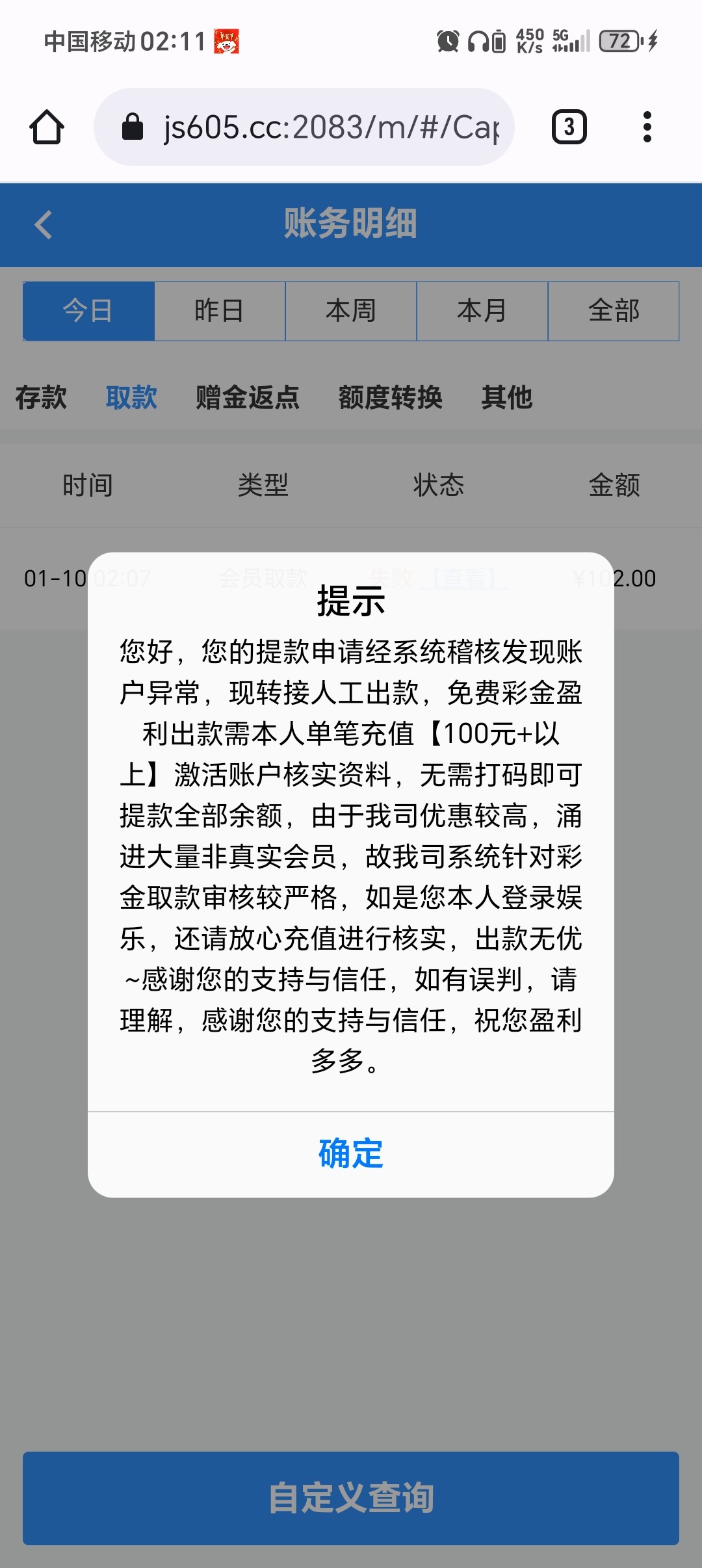Switch to the 本周 filter
Image resolution: width=702 pixels, height=1568 pixels.
tap(351, 311)
